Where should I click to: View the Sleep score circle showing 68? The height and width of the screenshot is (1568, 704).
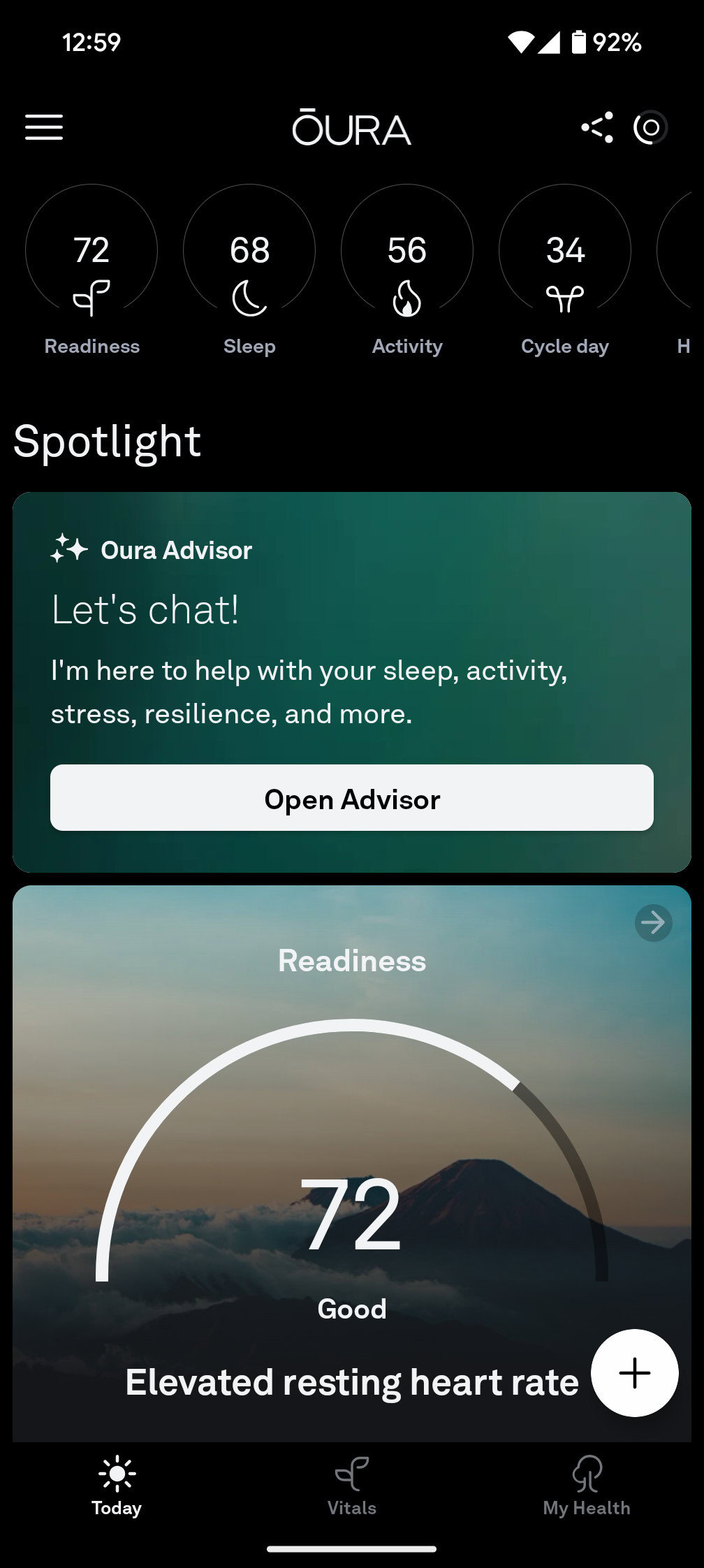pos(249,269)
